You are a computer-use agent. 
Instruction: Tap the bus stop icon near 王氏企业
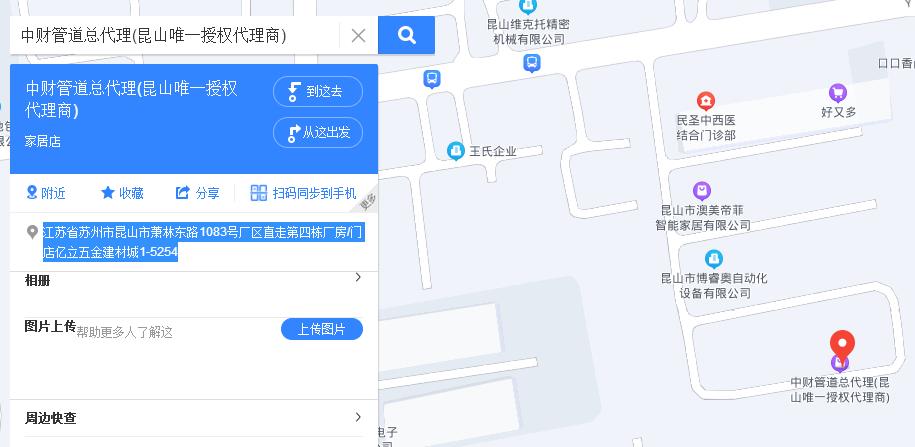[431, 77]
